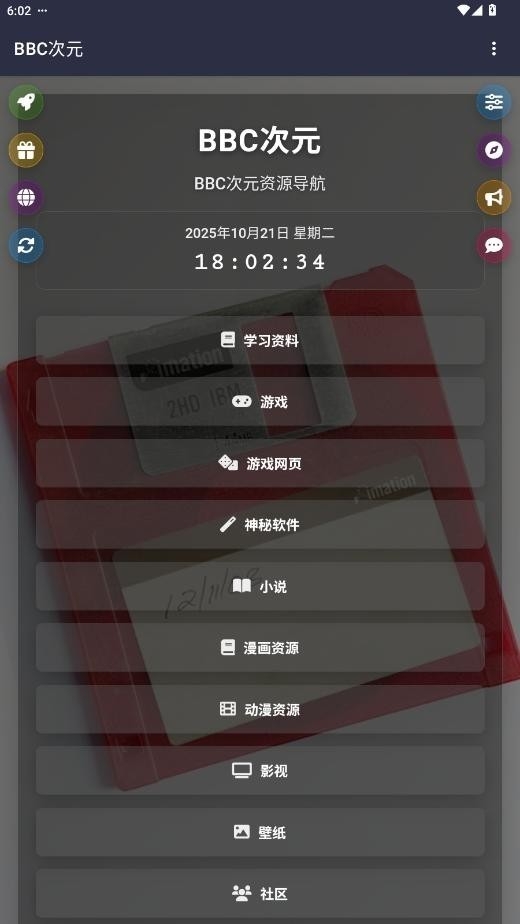
Task: Open 动漫资源
Action: [260, 709]
